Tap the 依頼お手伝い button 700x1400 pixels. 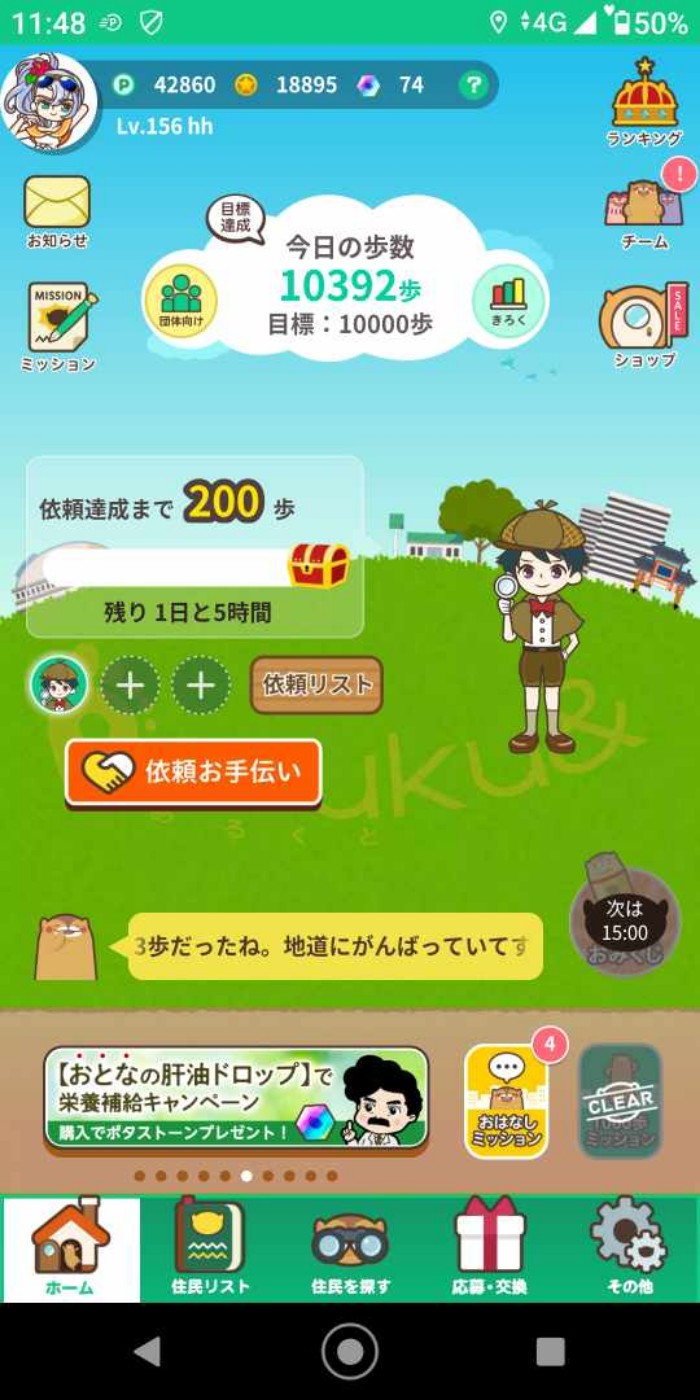(194, 772)
